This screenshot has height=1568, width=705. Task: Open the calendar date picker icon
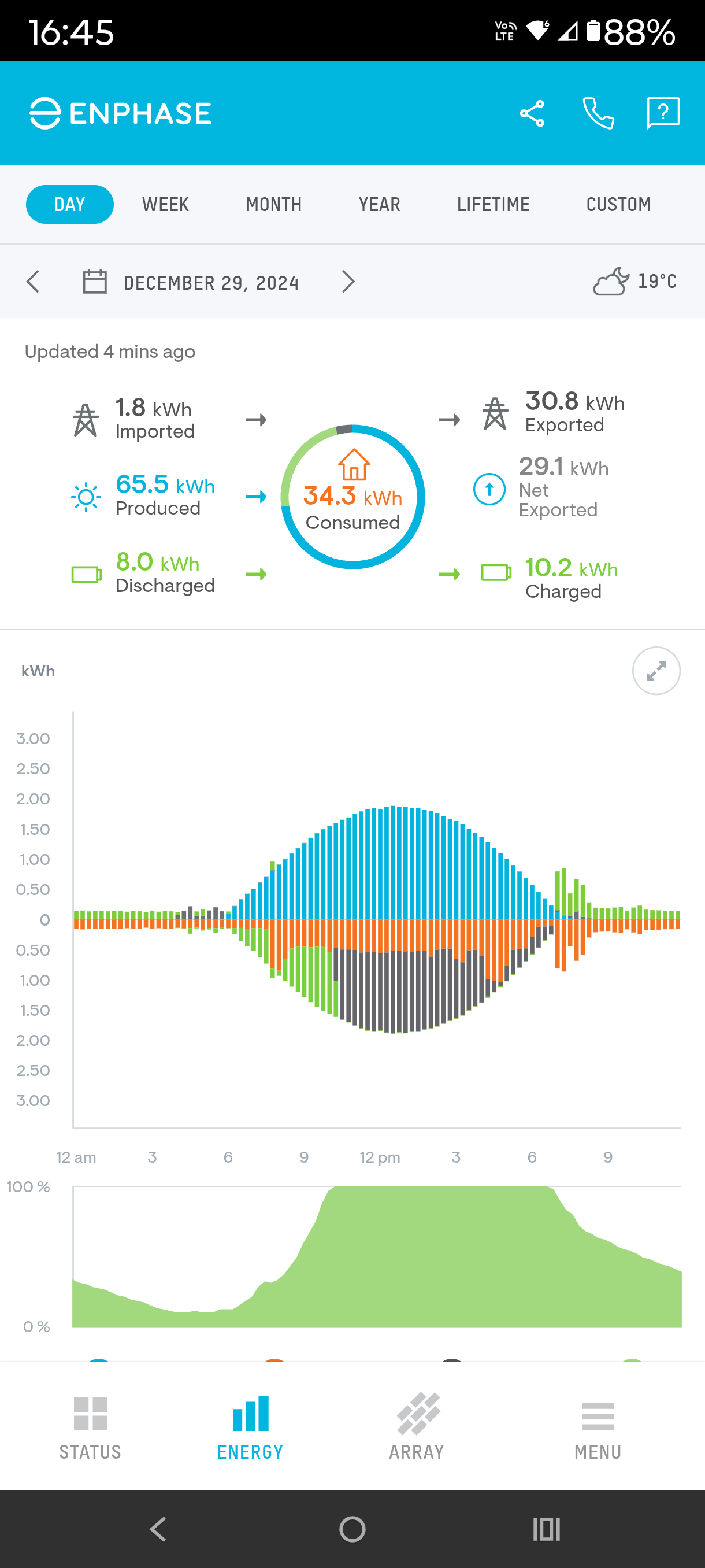point(94,281)
